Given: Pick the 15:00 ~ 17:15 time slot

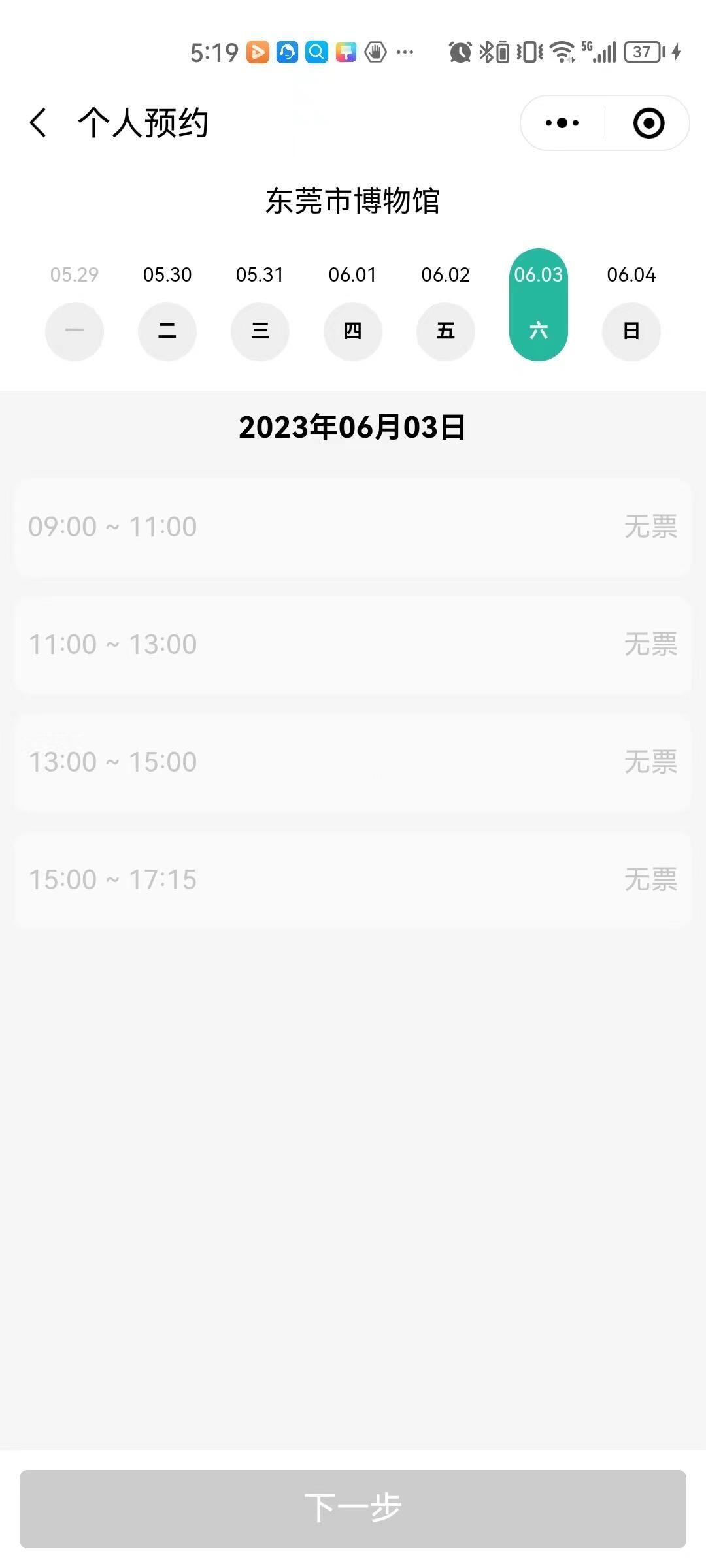Looking at the screenshot, I should [353, 880].
